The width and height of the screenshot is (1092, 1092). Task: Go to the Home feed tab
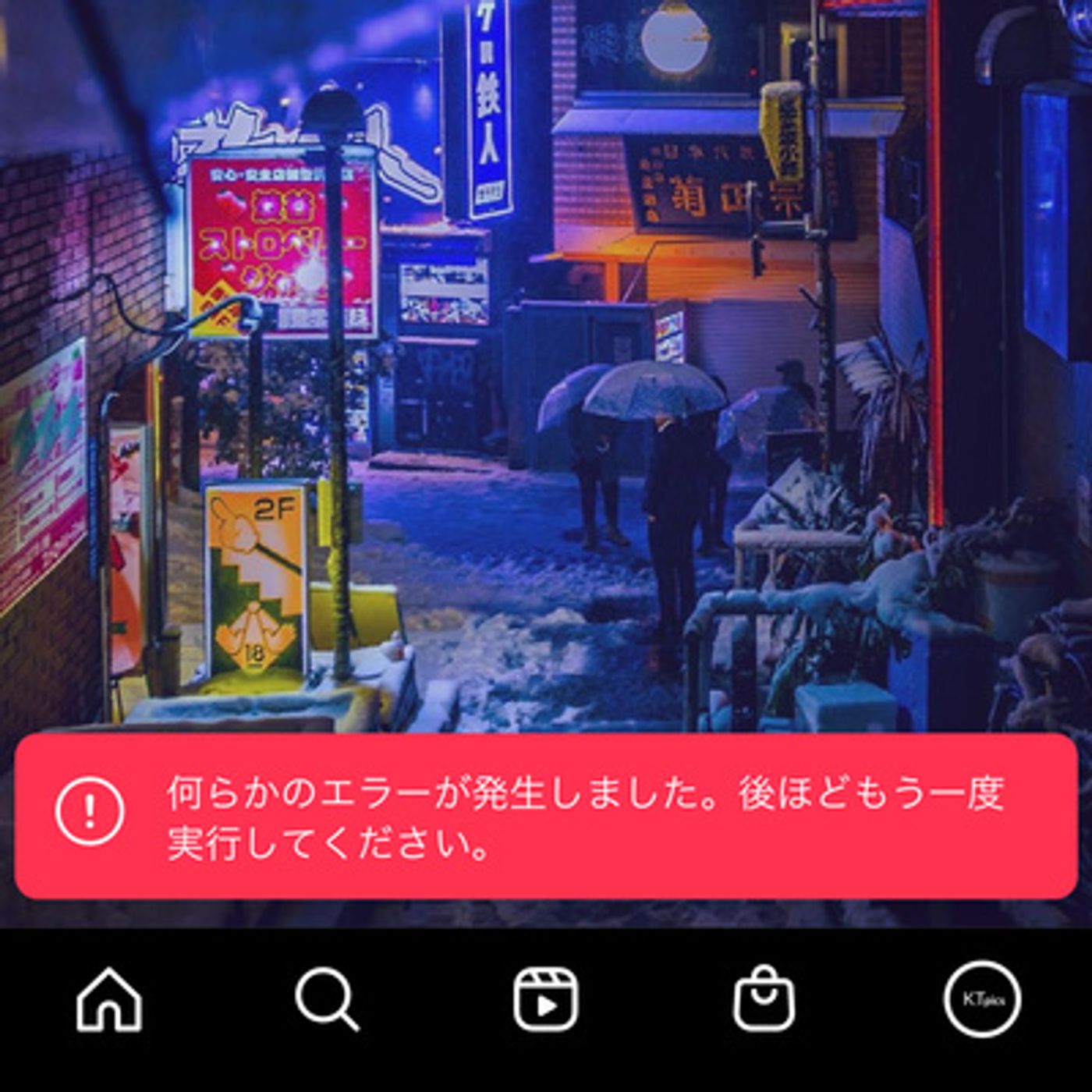coord(109,999)
